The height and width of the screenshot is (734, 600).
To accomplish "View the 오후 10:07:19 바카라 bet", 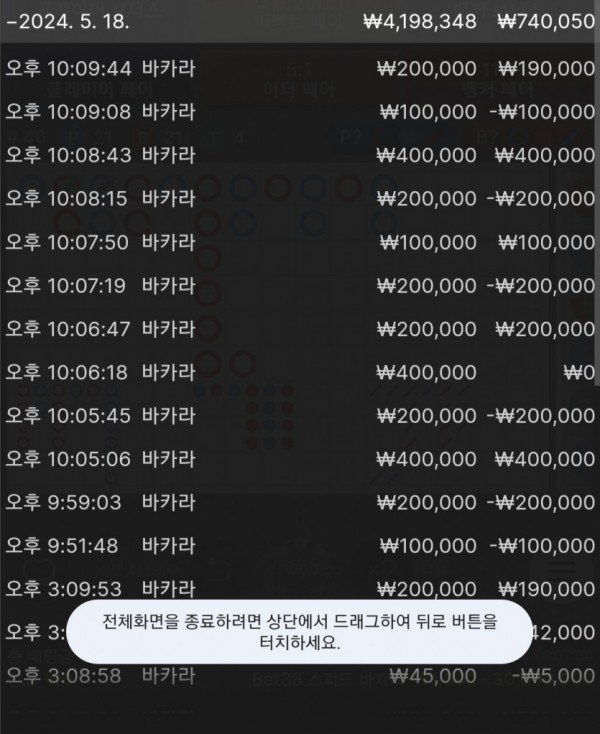I will click(300, 285).
